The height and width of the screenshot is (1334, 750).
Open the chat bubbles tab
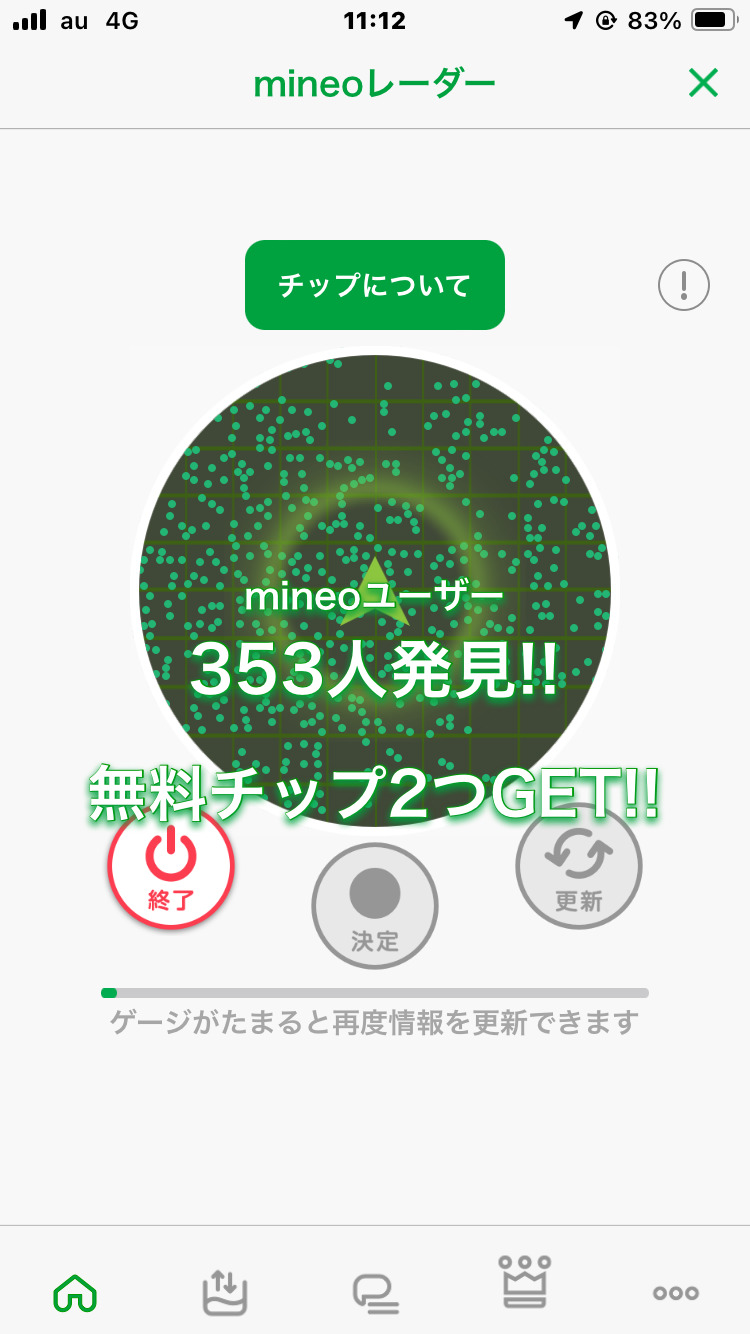click(x=375, y=1294)
